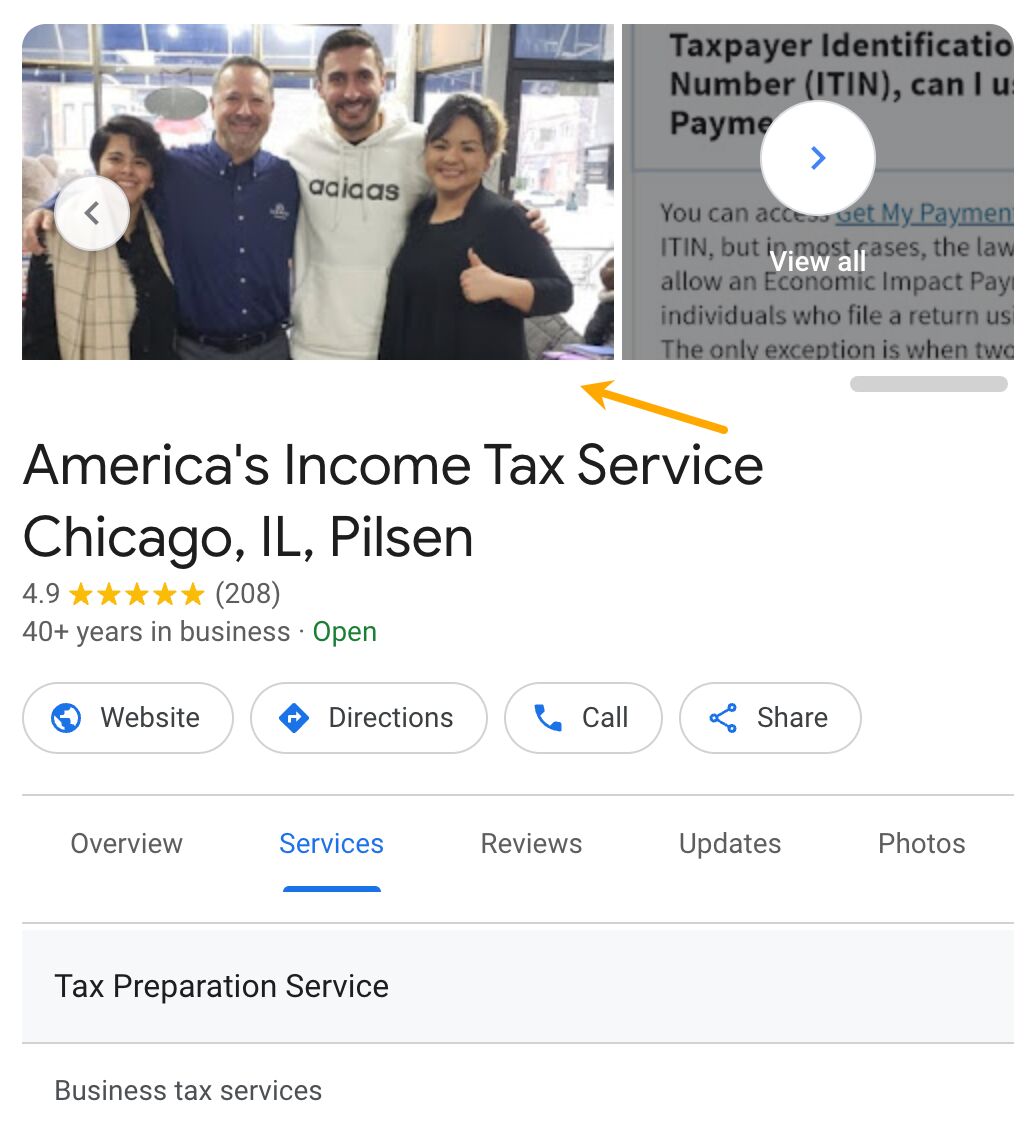Expand the Business tax services item
Screen dimensions: 1036x1136
(188, 1090)
